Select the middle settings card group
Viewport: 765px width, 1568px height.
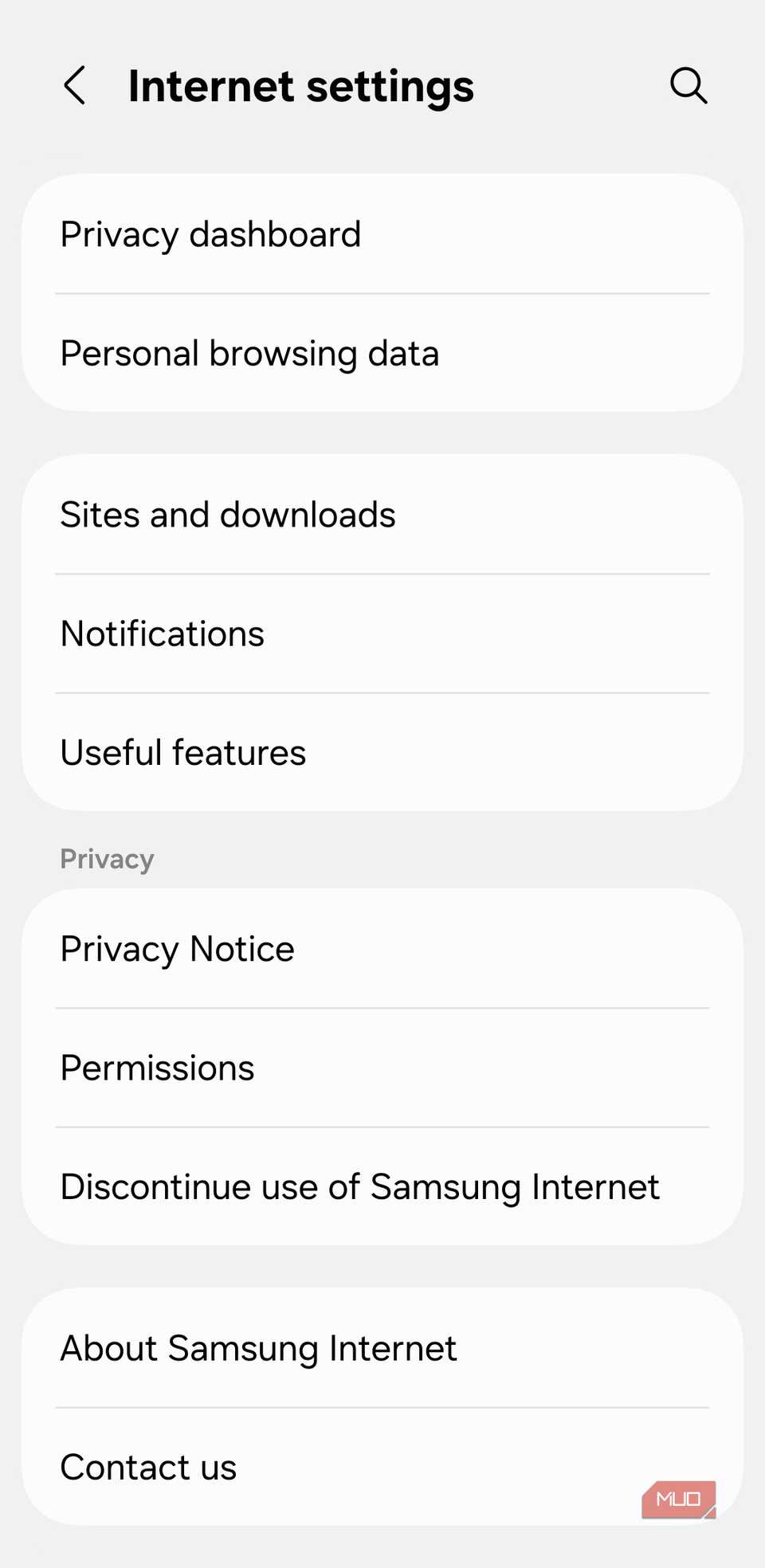click(x=382, y=633)
